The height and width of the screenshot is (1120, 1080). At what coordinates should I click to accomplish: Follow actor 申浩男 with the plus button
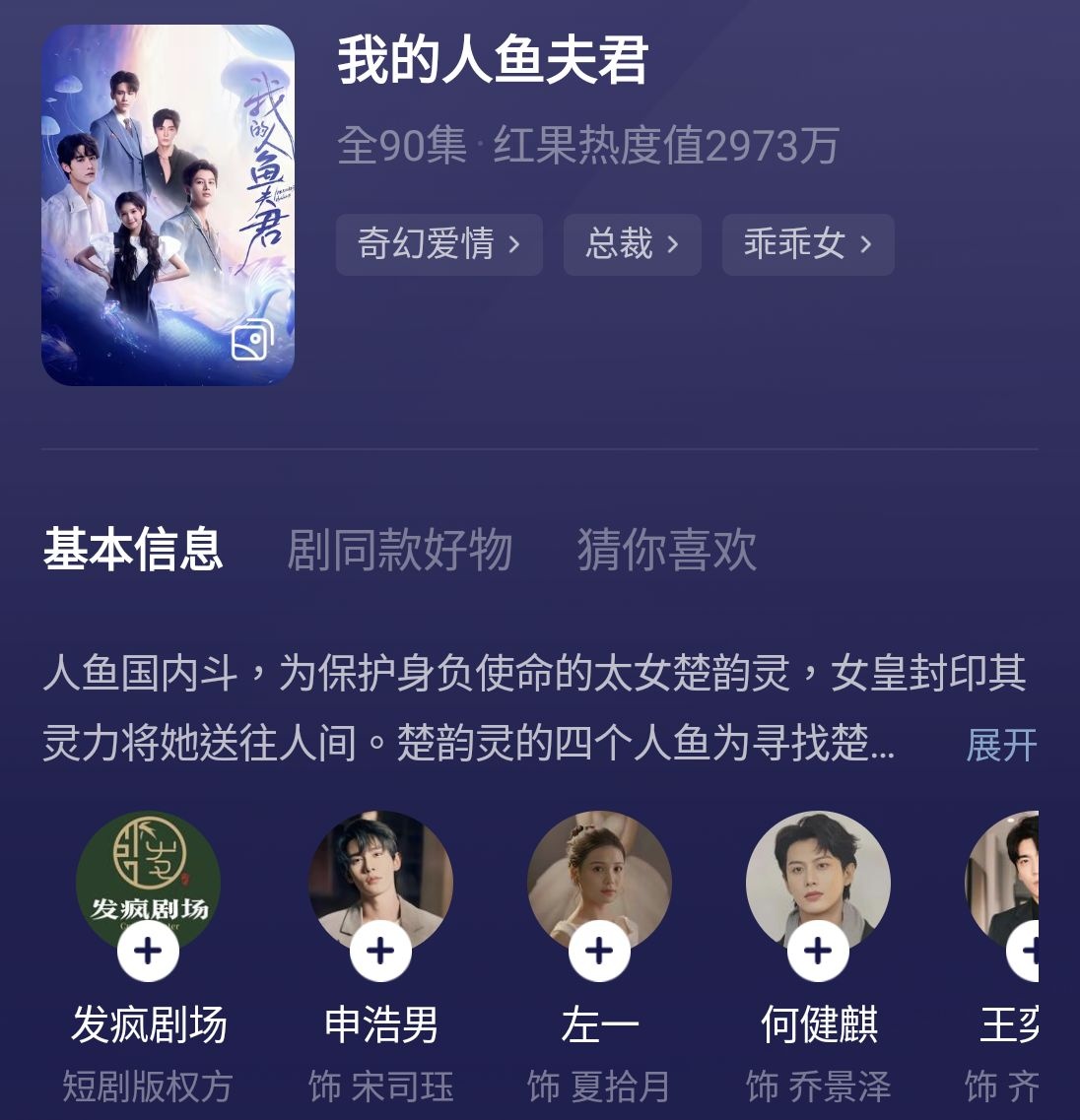pos(380,952)
